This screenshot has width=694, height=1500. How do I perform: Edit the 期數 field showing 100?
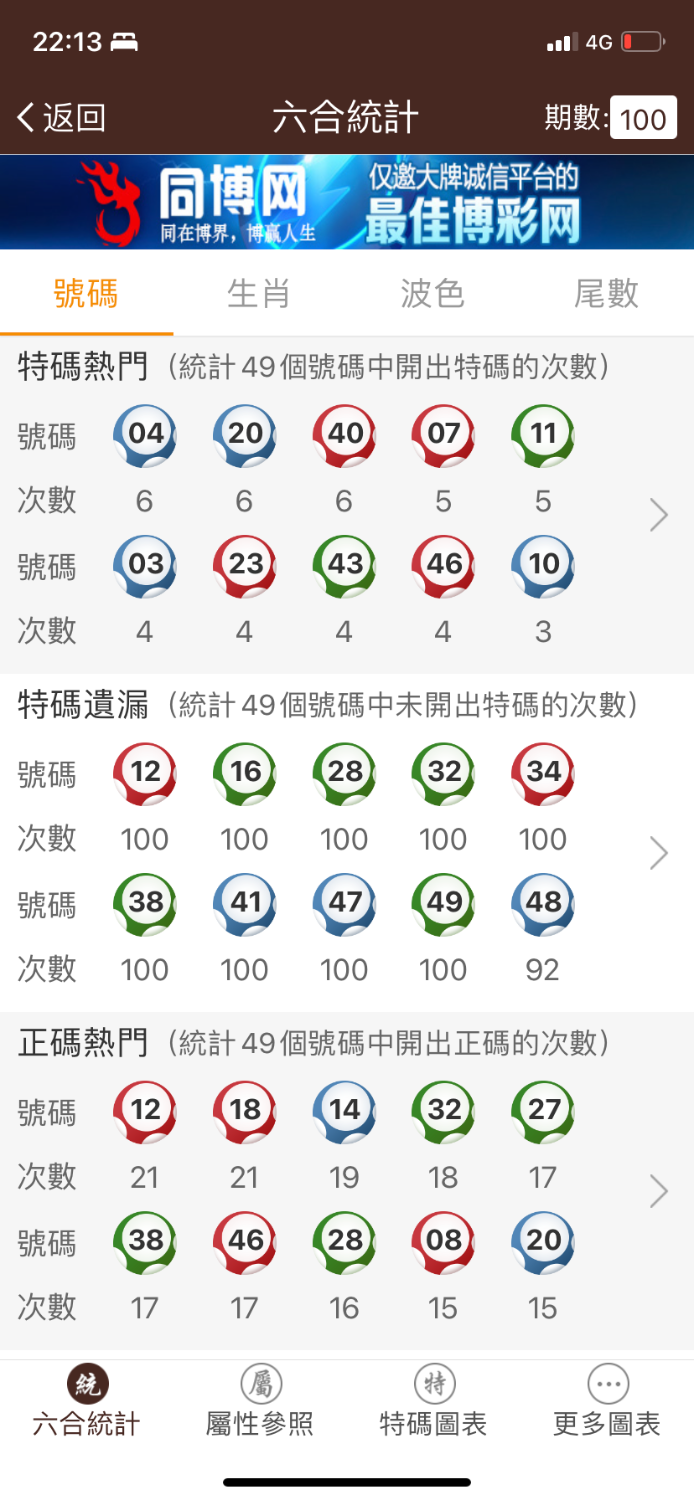tap(642, 119)
